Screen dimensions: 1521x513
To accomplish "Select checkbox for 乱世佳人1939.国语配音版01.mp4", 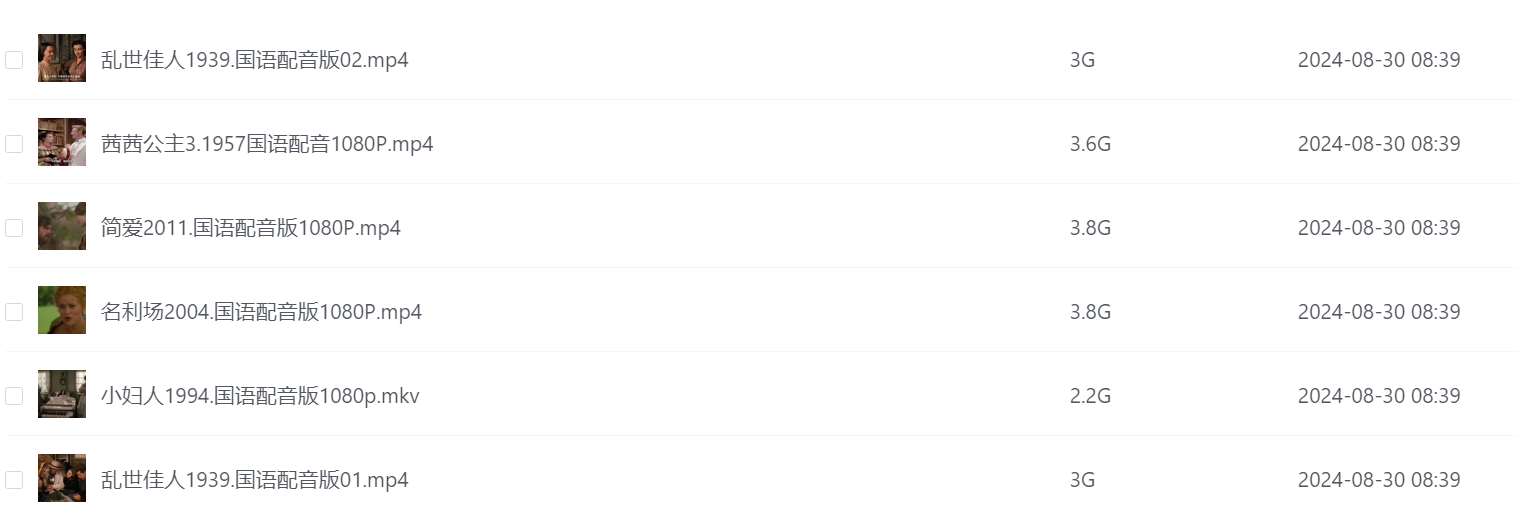I will pyautogui.click(x=14, y=480).
